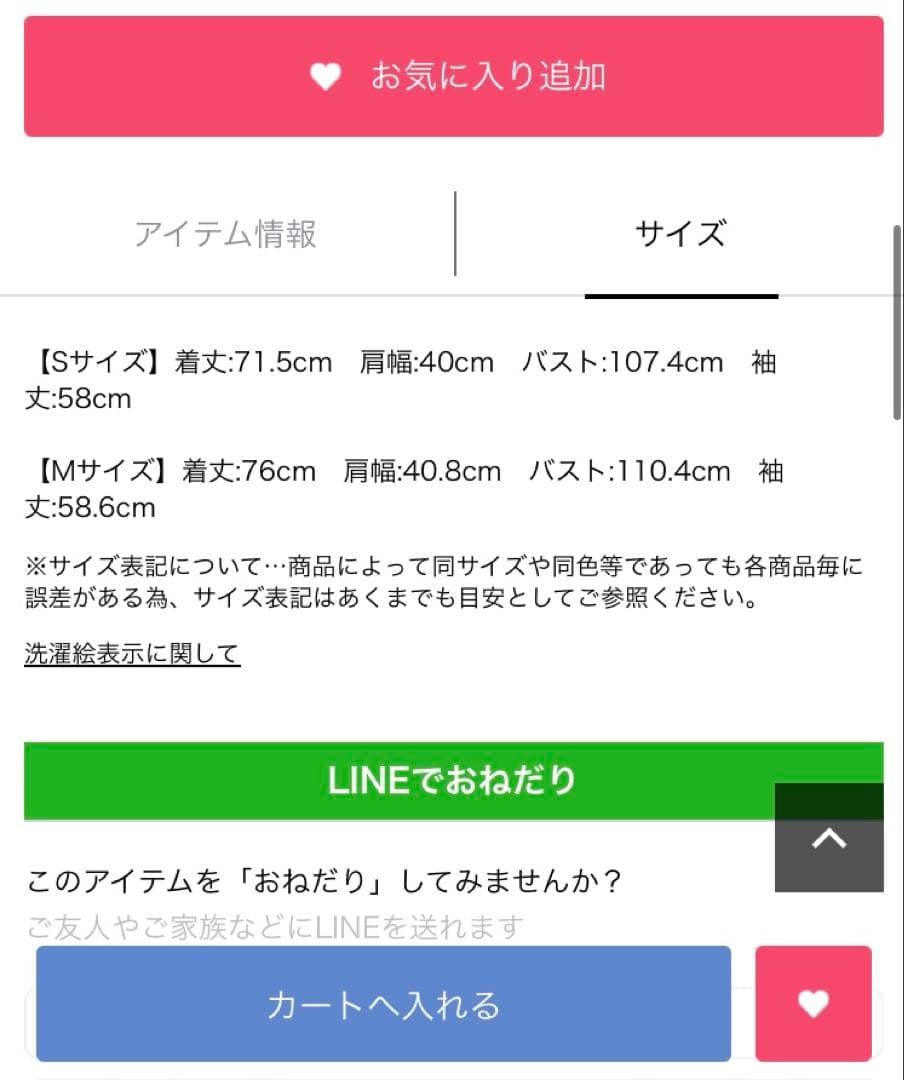Tap the サイズ表記 disclaimer paragraph

click(x=440, y=588)
